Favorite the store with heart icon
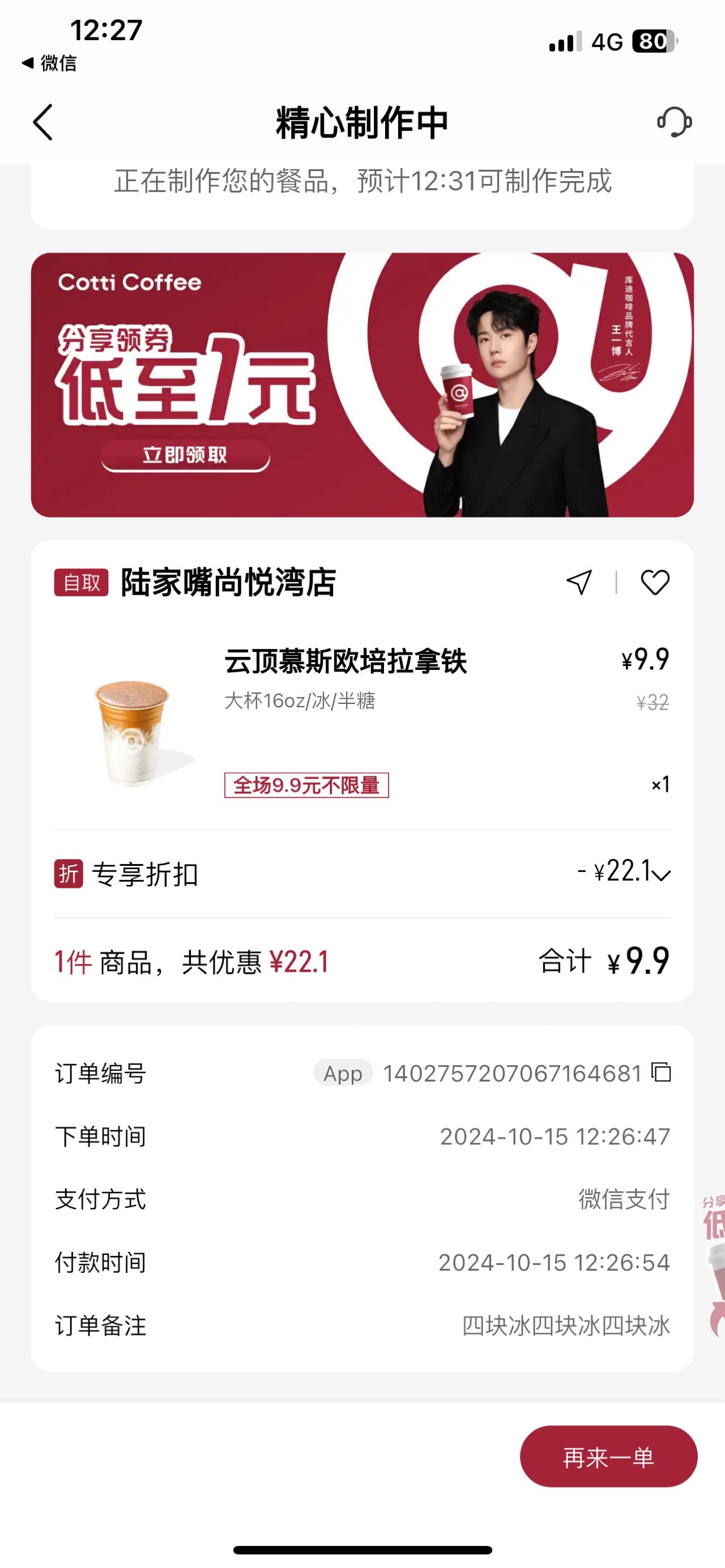 655,583
